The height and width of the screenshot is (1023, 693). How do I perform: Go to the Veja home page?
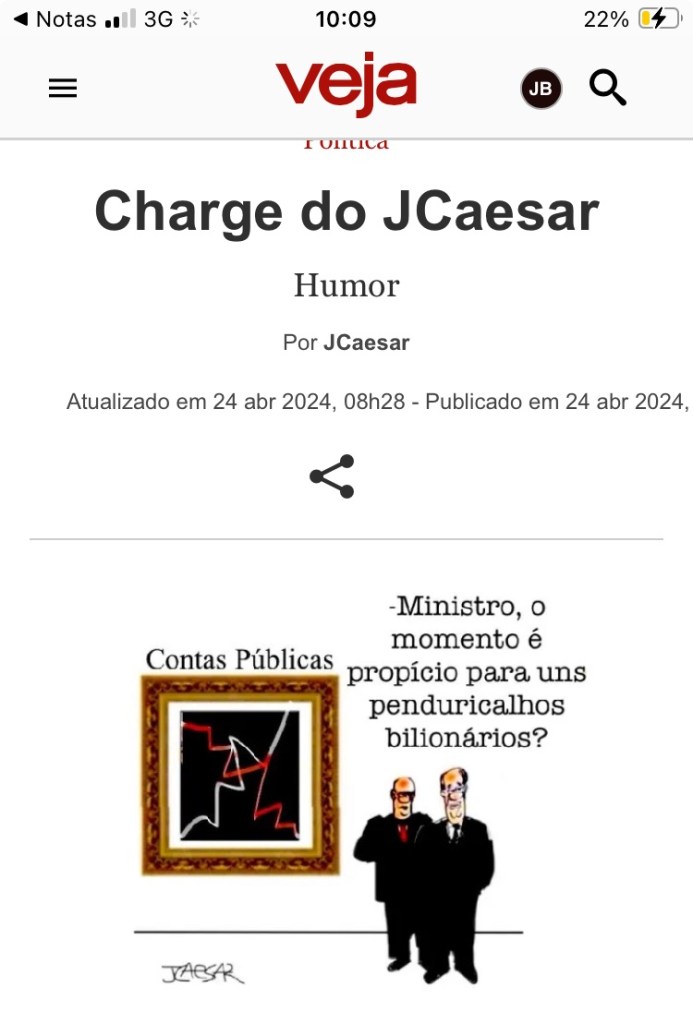(x=346, y=86)
